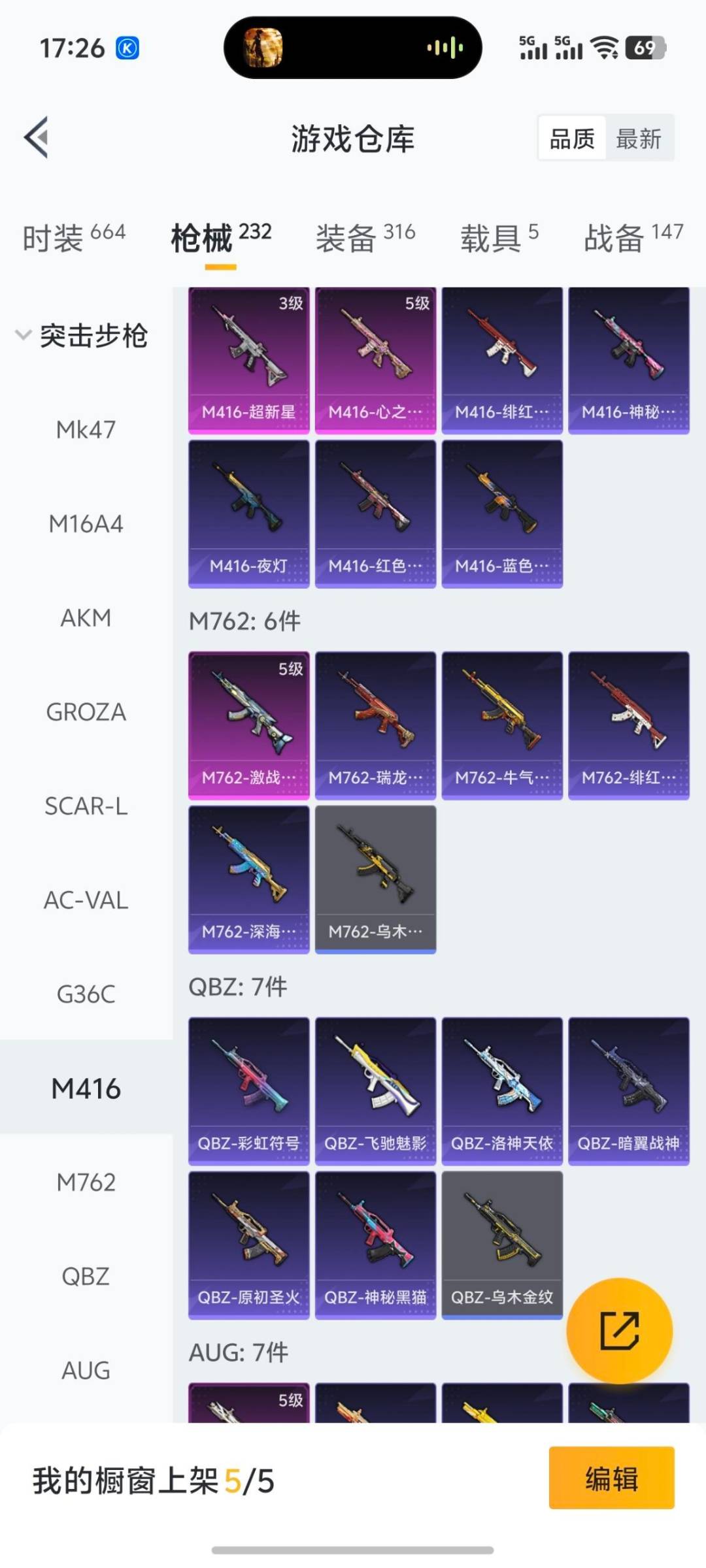The width and height of the screenshot is (706, 1568).
Task: Select AKM in the weapon list
Action: pos(86,618)
